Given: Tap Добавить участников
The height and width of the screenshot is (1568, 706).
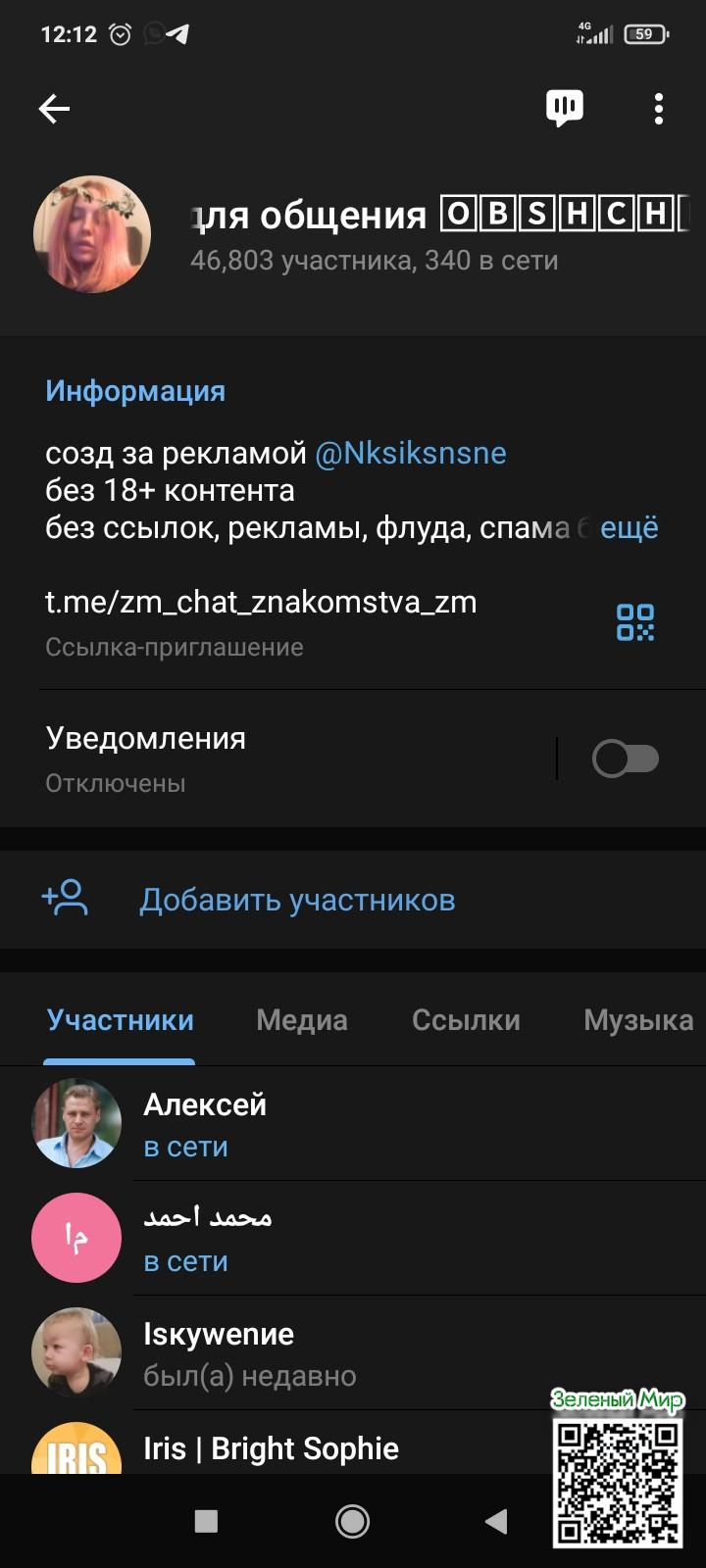Looking at the screenshot, I should [297, 900].
